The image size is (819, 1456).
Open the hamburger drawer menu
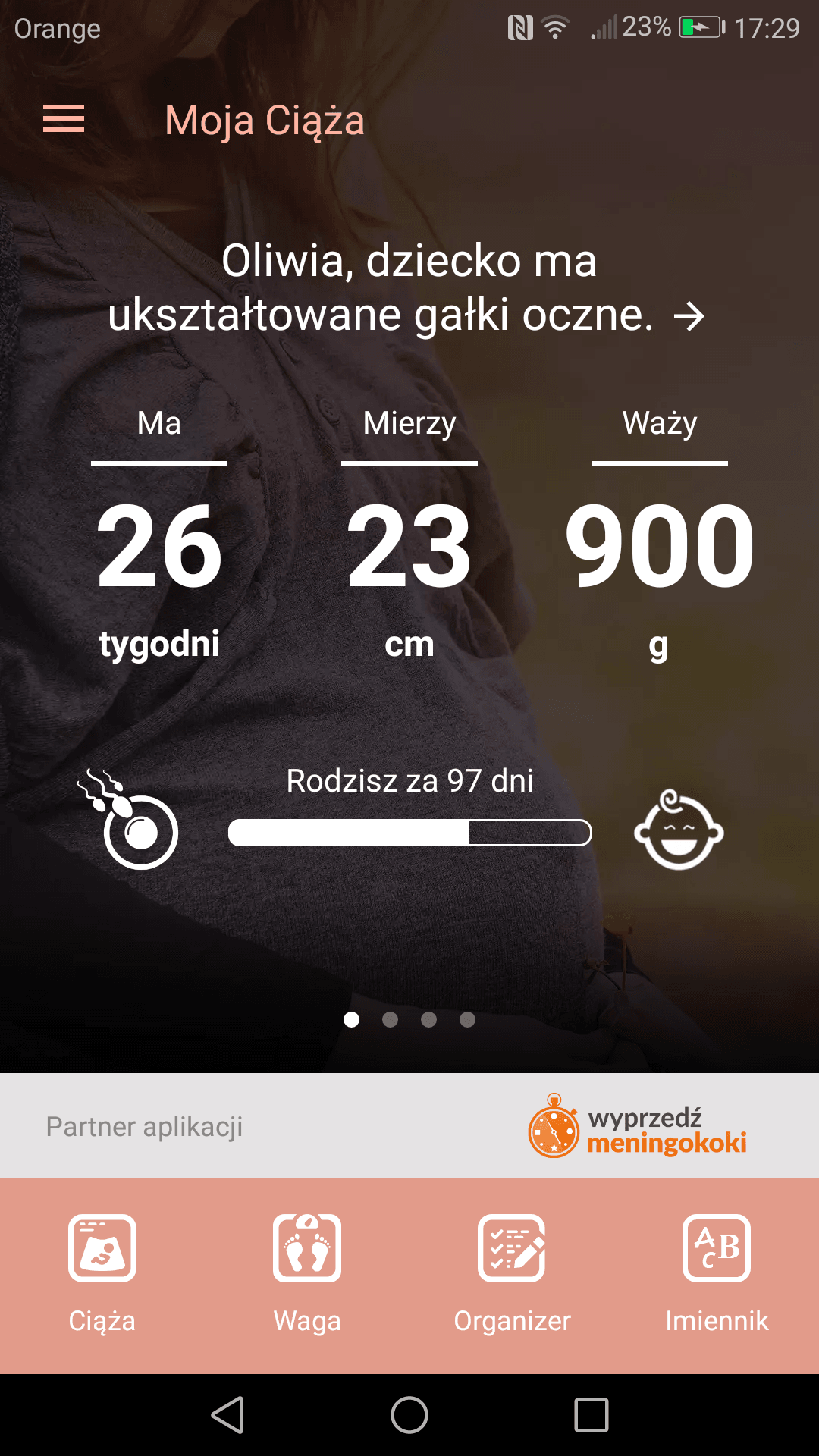pyautogui.click(x=64, y=119)
